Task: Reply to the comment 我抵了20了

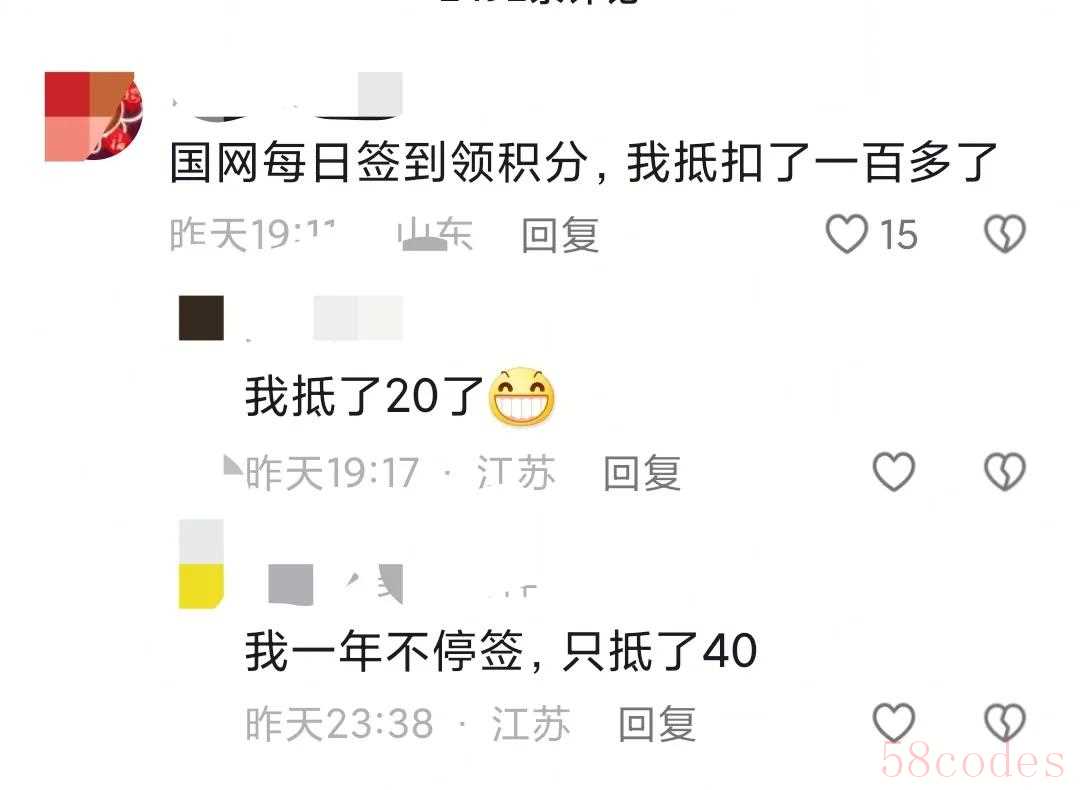Action: 641,472
